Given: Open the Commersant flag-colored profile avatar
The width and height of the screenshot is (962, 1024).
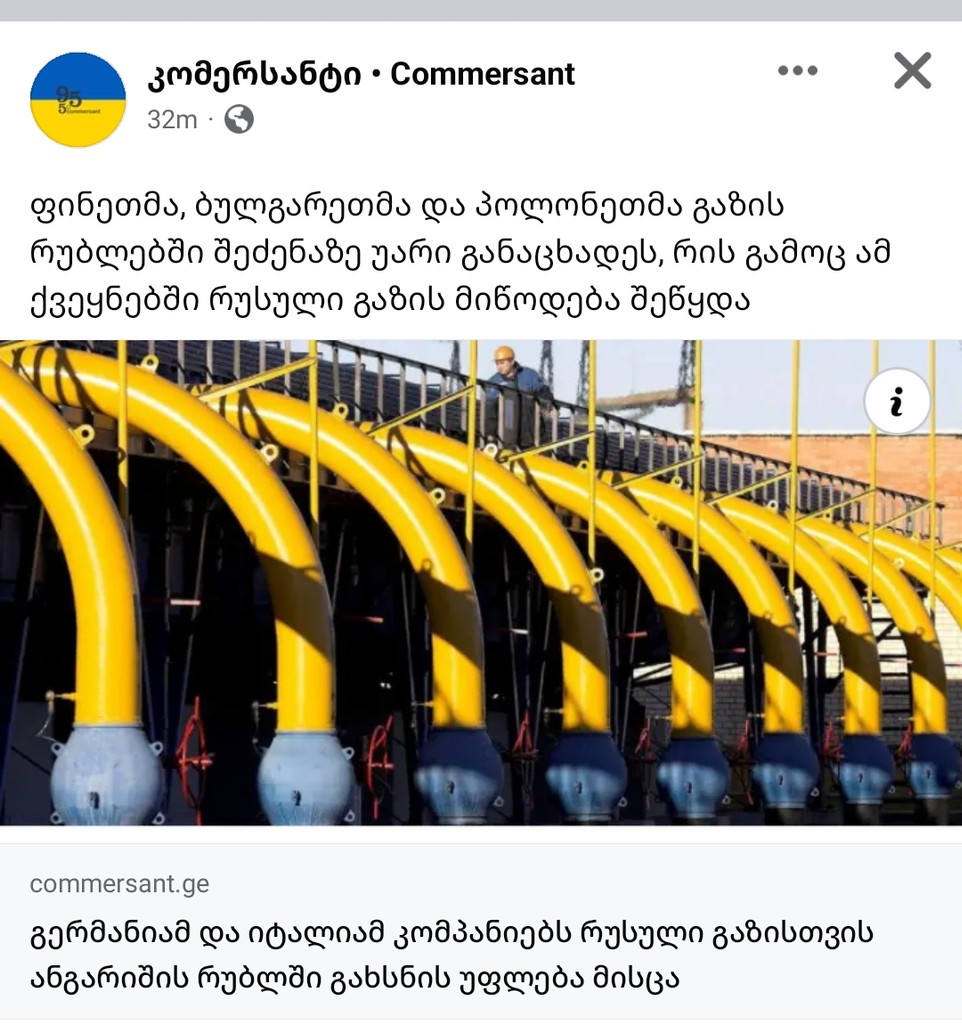Looking at the screenshot, I should tap(77, 93).
